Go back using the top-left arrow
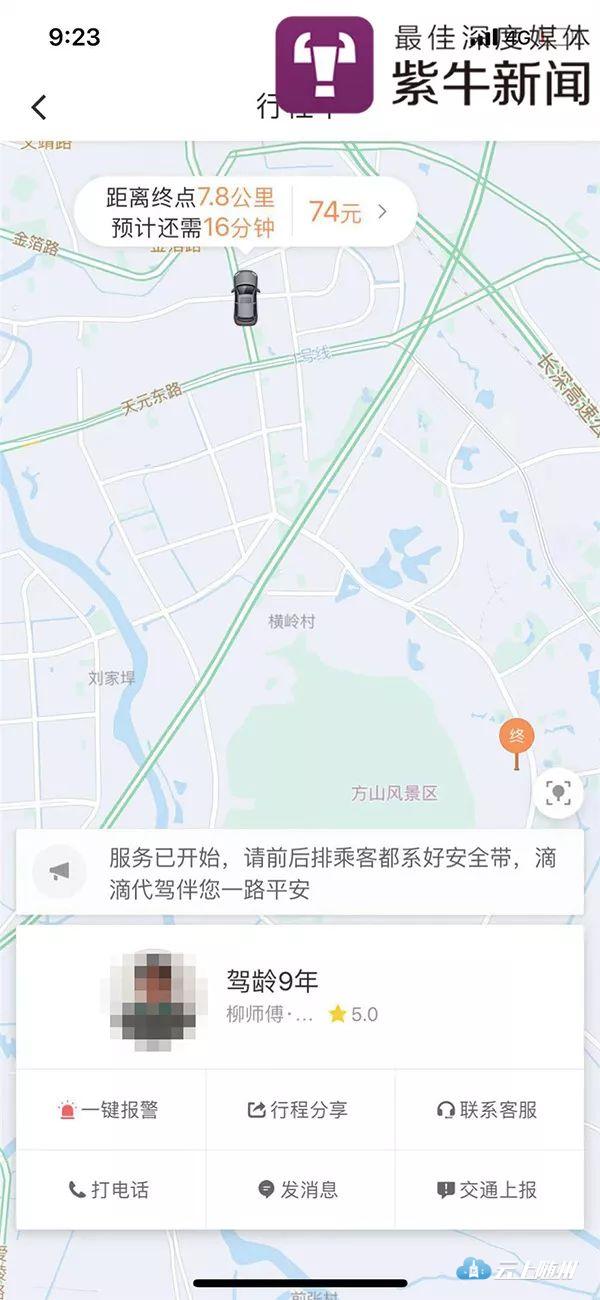 click(39, 107)
